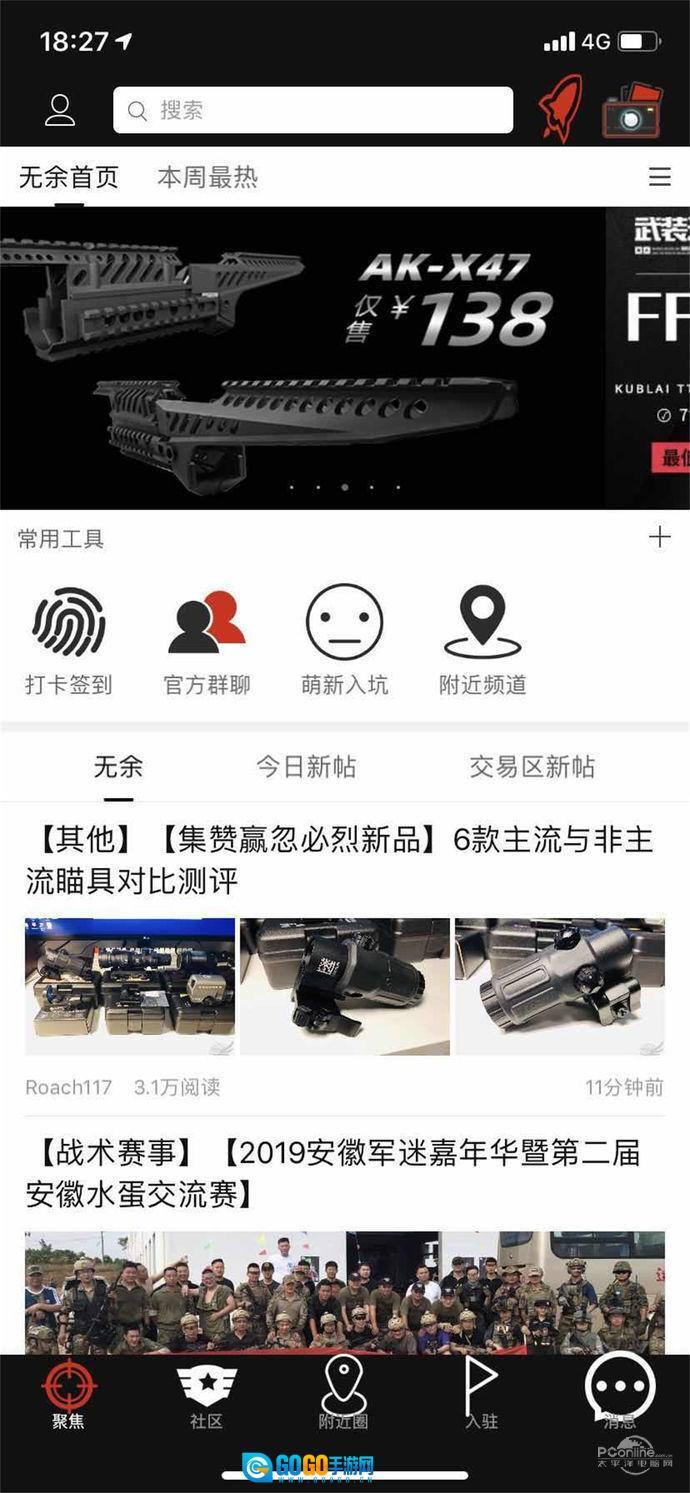This screenshot has height=1493, width=690.
Task: Open 附近频道 nearby channel
Action: (482, 640)
